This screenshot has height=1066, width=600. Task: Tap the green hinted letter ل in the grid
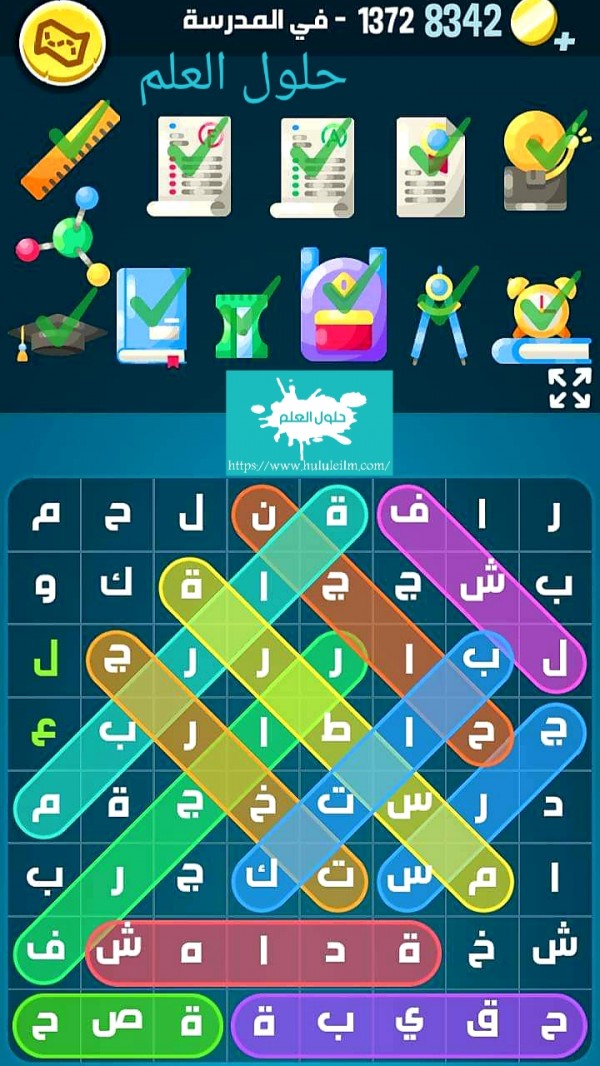[43, 659]
